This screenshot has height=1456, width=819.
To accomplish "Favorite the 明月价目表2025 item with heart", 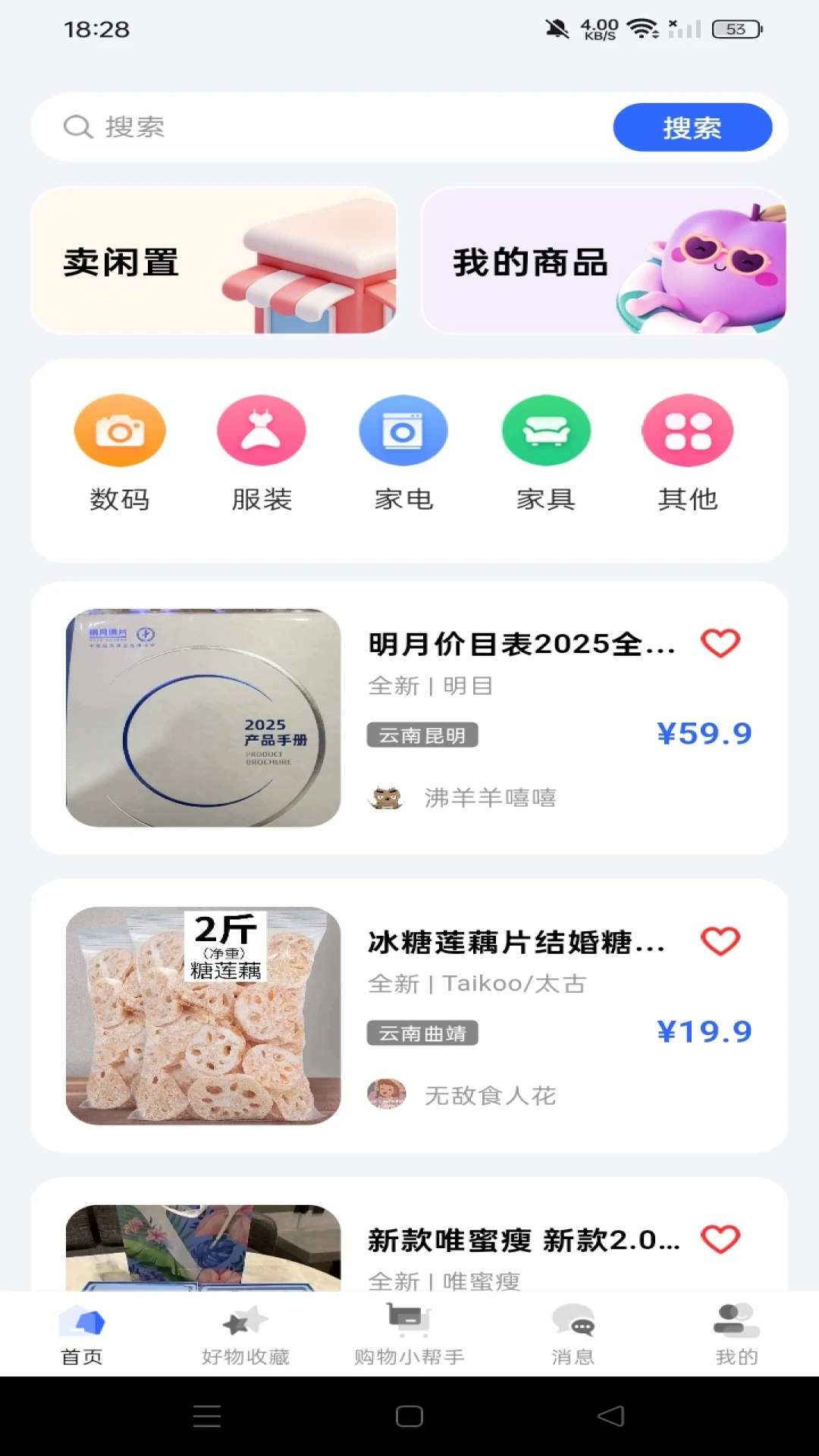I will (x=720, y=643).
